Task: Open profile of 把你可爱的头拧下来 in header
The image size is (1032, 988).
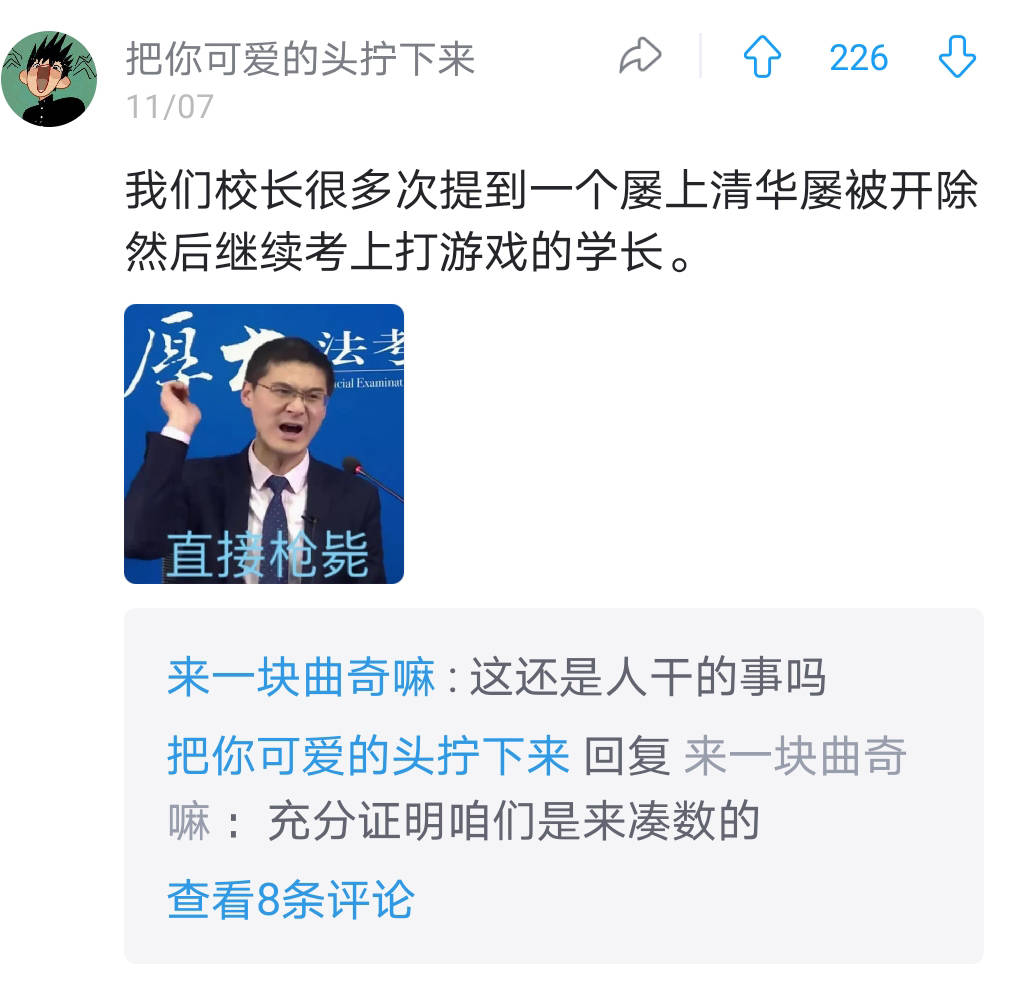Action: pos(300,60)
